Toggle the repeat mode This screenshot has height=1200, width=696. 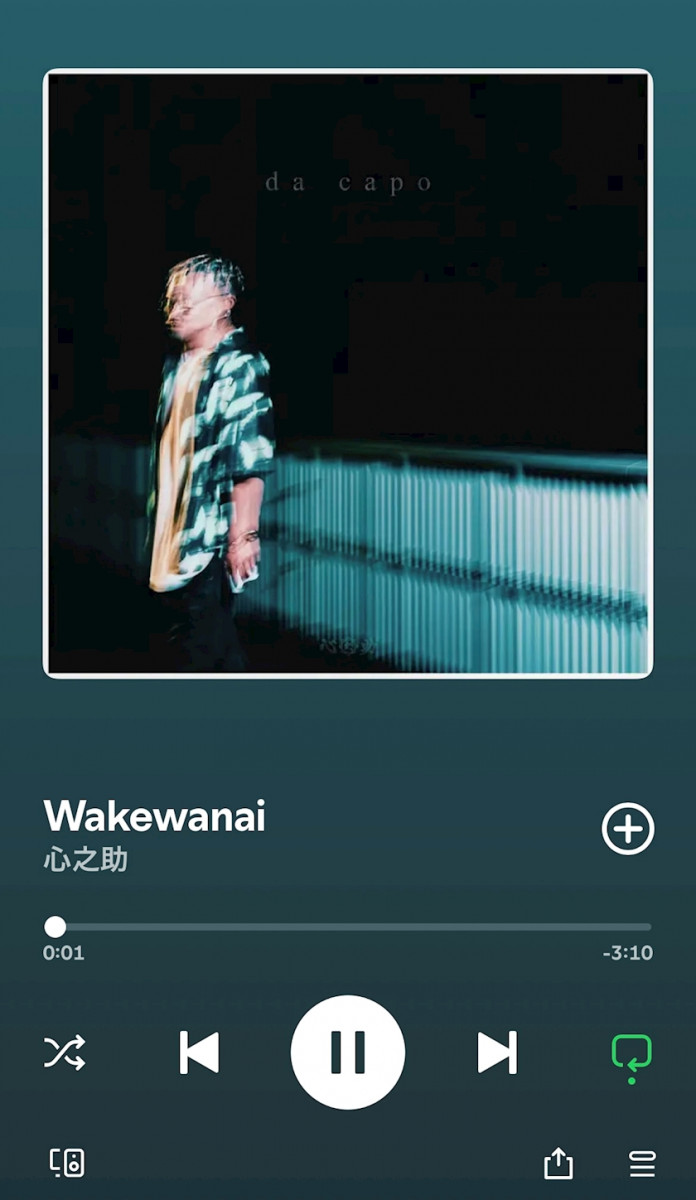pyautogui.click(x=631, y=1054)
